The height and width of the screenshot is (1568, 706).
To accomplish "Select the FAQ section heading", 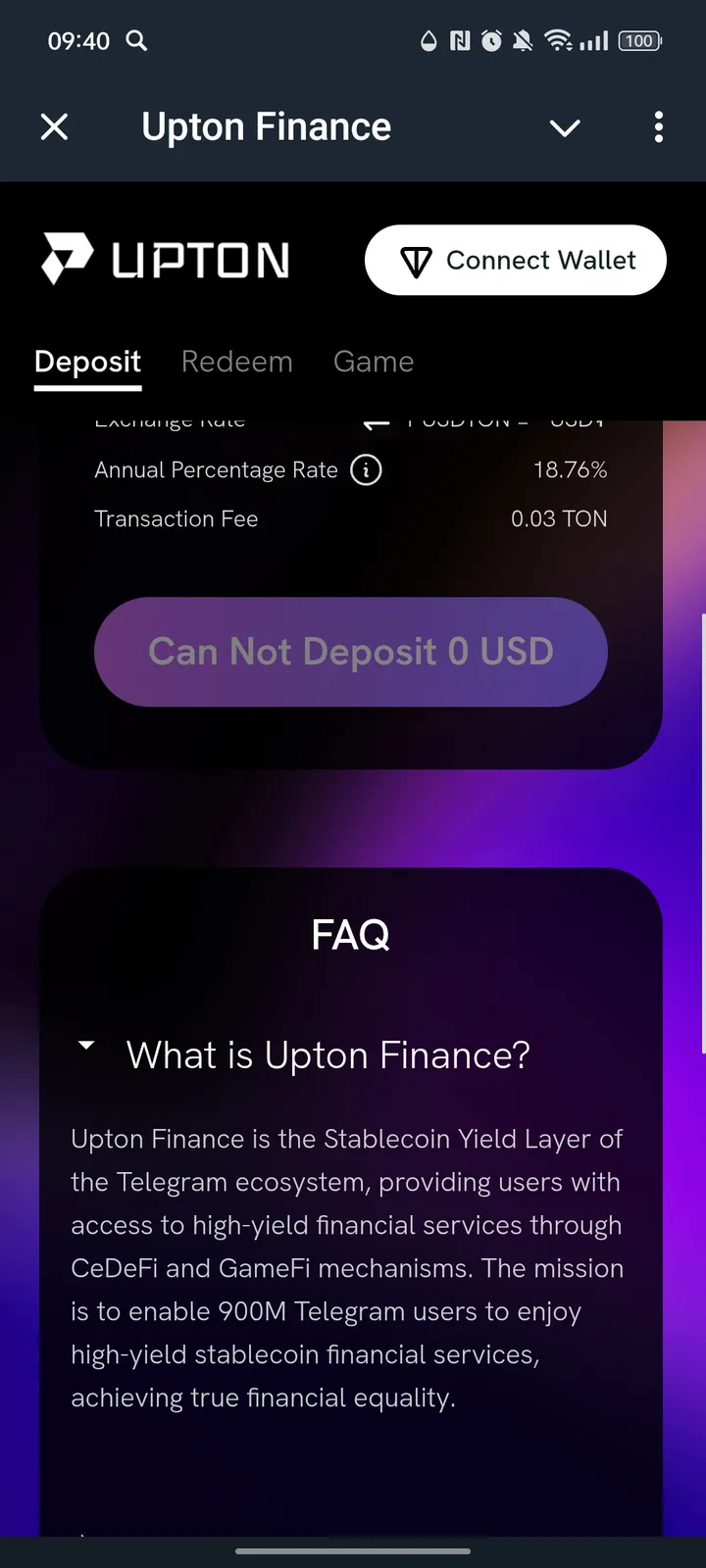I will tap(350, 934).
